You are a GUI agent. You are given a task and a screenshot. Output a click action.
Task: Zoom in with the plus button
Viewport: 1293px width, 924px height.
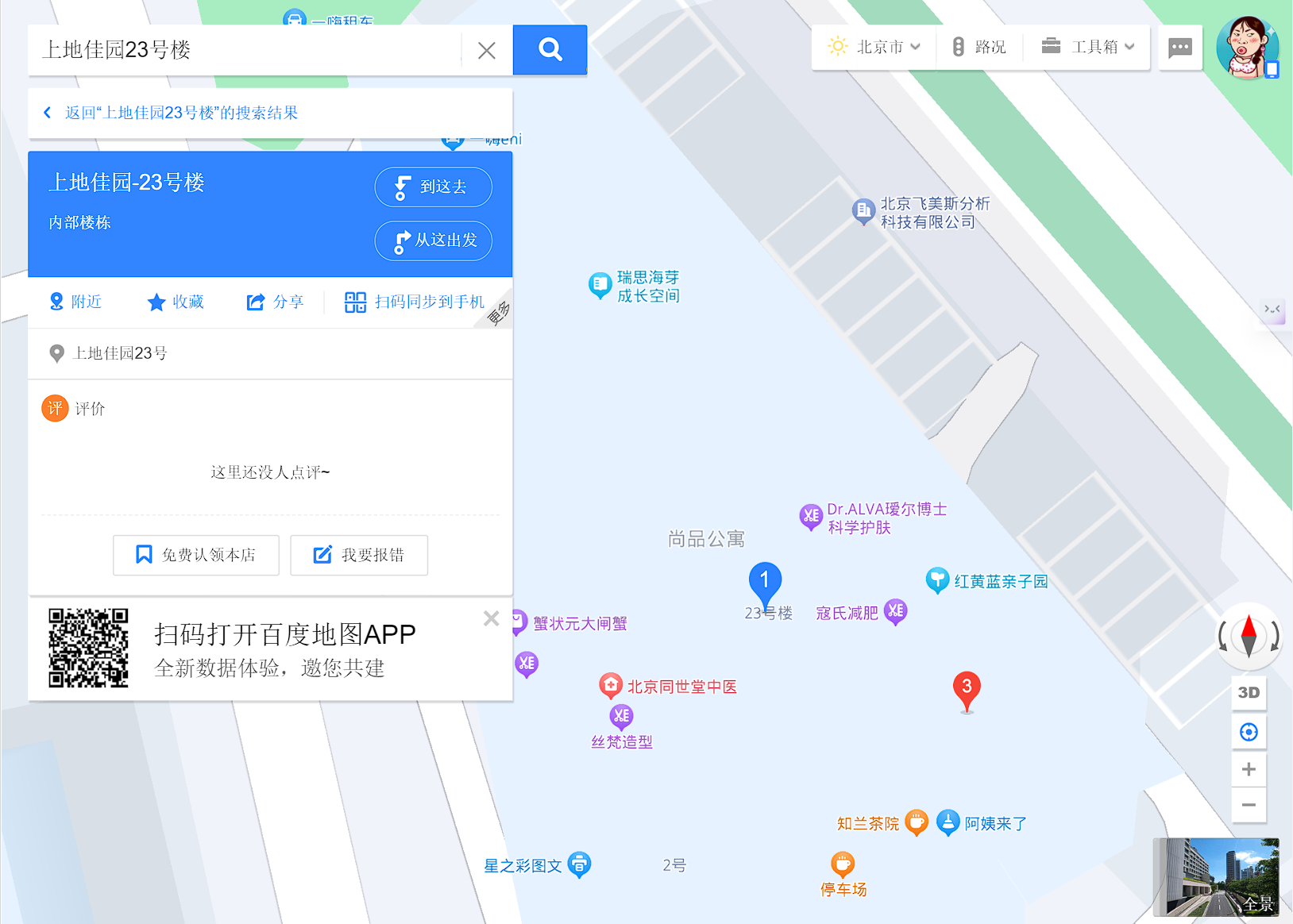pos(1249,769)
